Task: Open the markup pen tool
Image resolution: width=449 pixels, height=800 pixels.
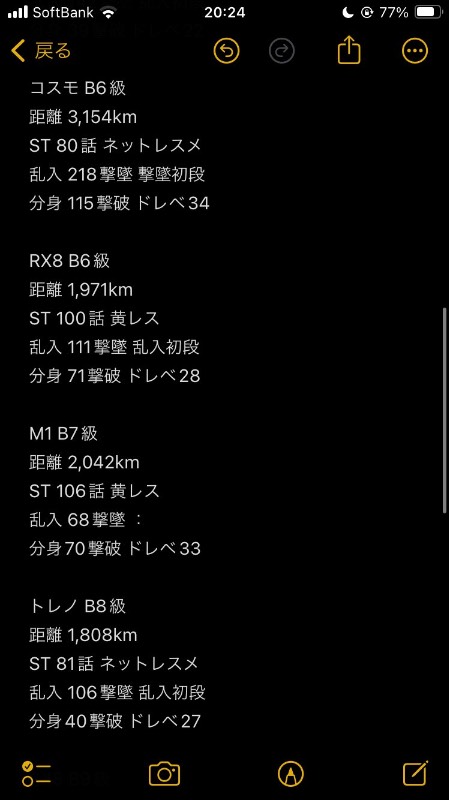Action: click(291, 773)
